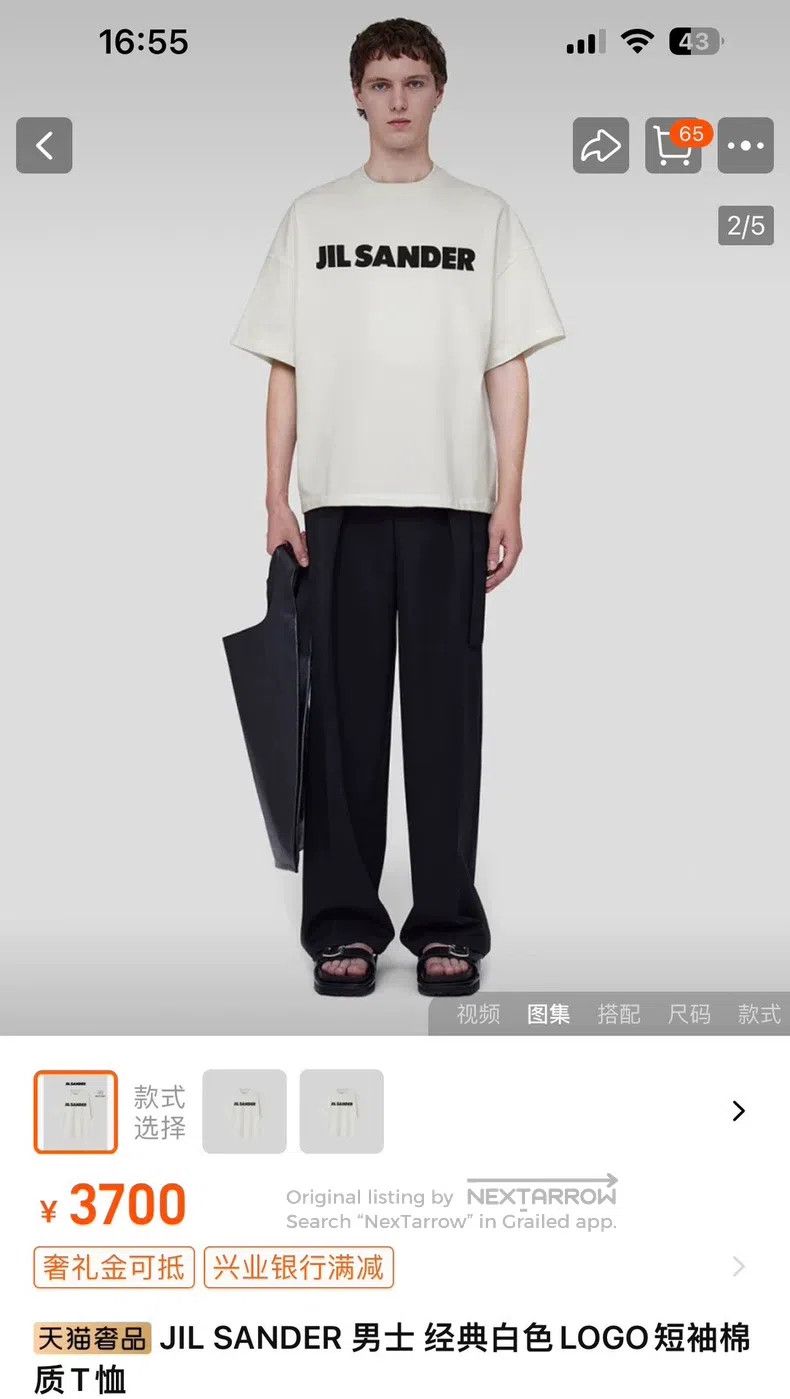Viewport: 790px width, 1399px height.
Task: Open the three-dot overflow menu
Action: pyautogui.click(x=746, y=146)
